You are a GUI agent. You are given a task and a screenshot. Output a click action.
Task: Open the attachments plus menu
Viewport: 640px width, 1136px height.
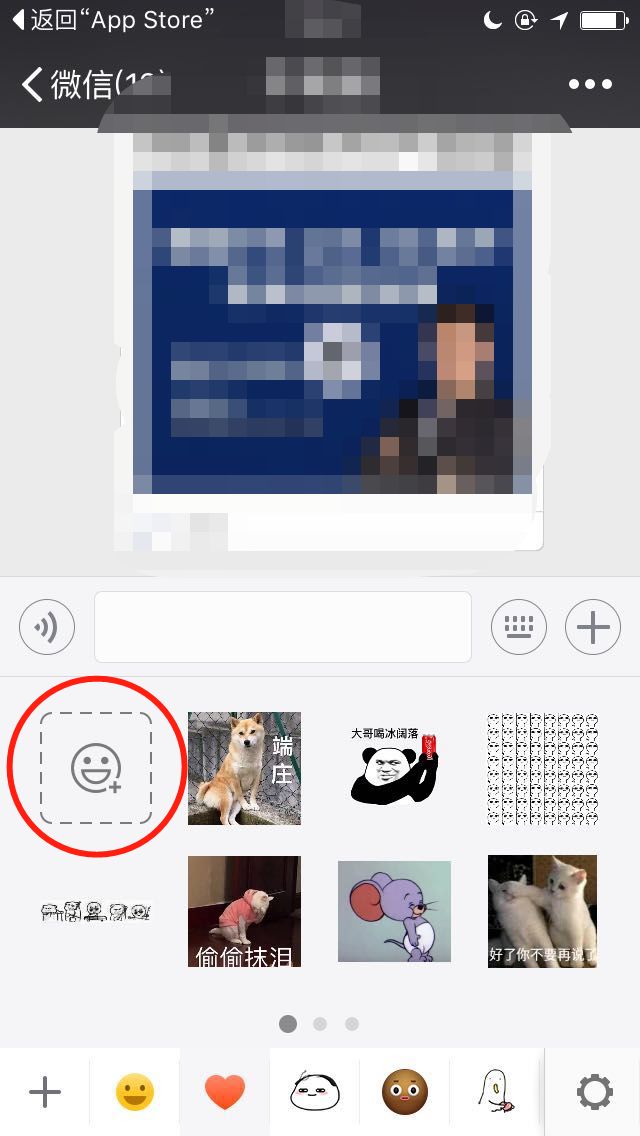pyautogui.click(x=593, y=627)
